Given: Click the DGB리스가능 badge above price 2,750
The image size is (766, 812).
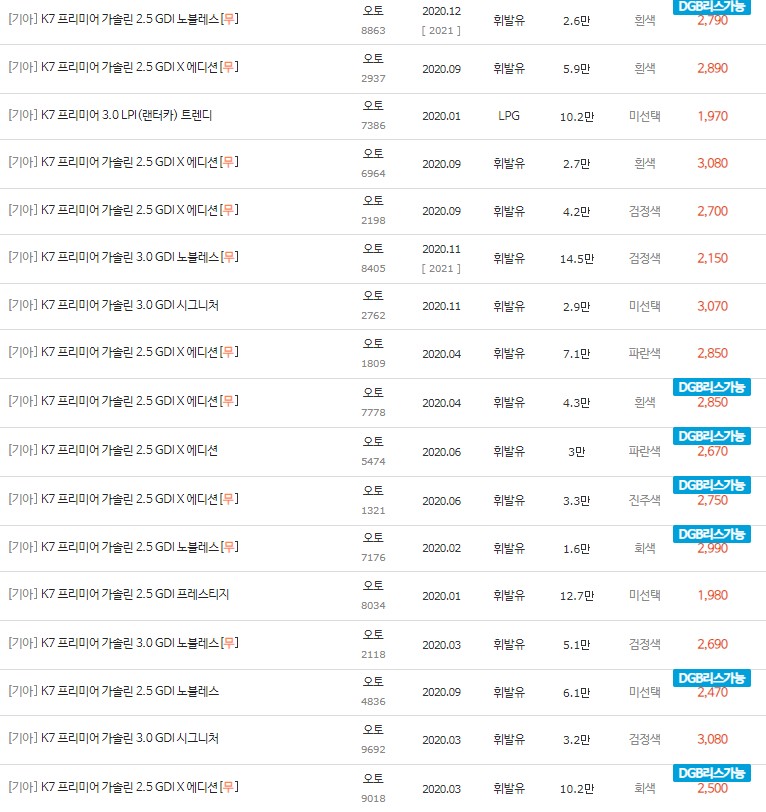Looking at the screenshot, I should [711, 485].
